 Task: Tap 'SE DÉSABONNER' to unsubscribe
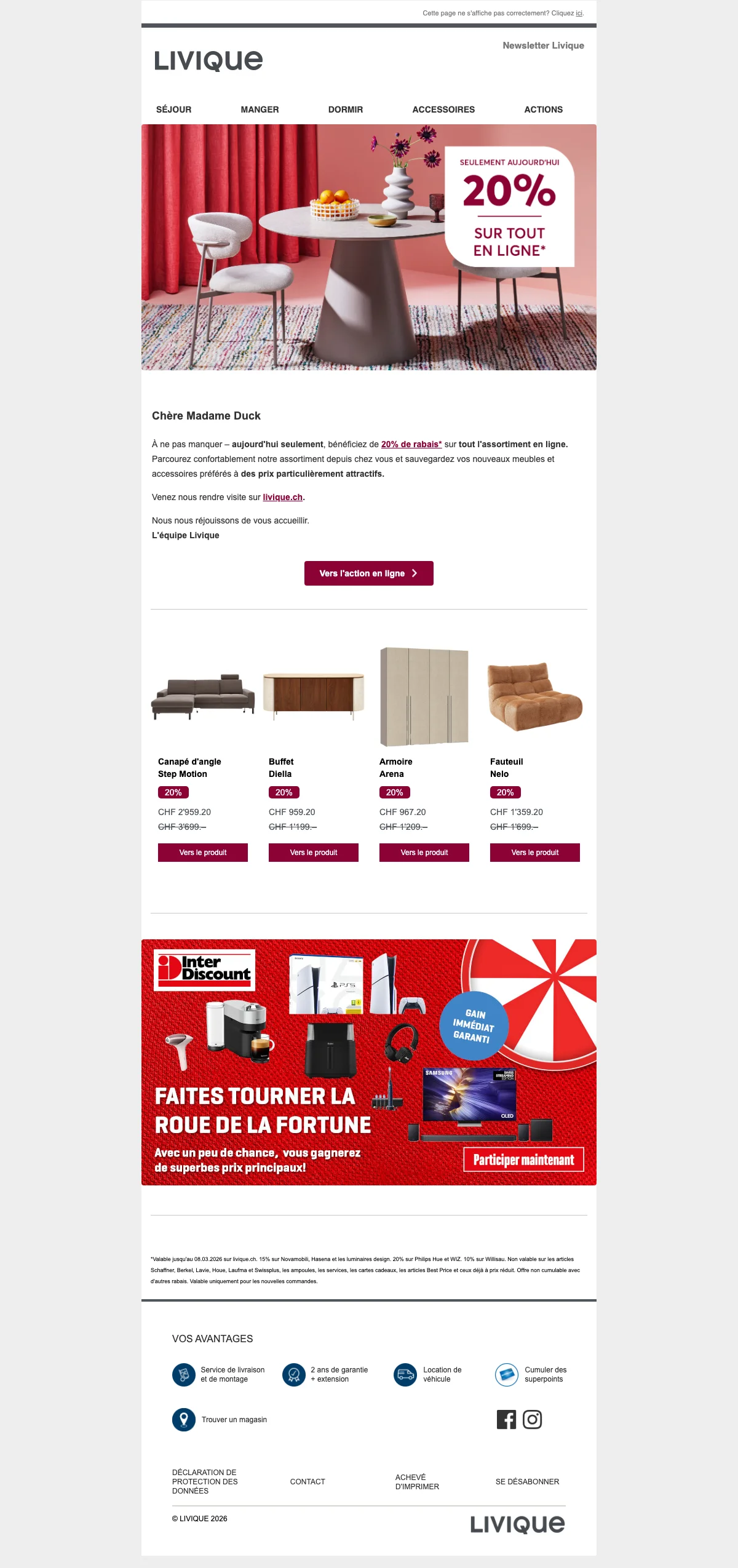pyautogui.click(x=527, y=1482)
